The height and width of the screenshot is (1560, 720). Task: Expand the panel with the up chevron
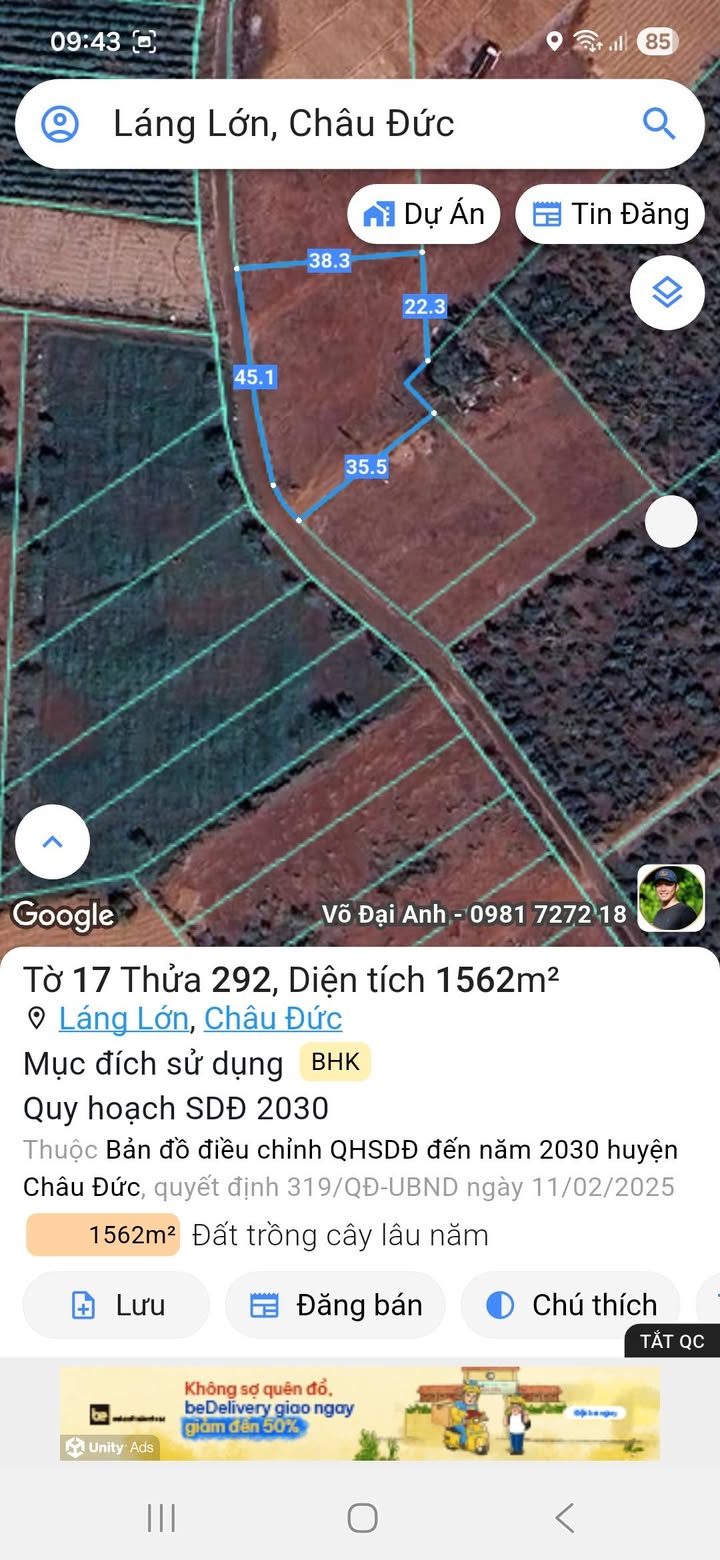click(x=53, y=842)
